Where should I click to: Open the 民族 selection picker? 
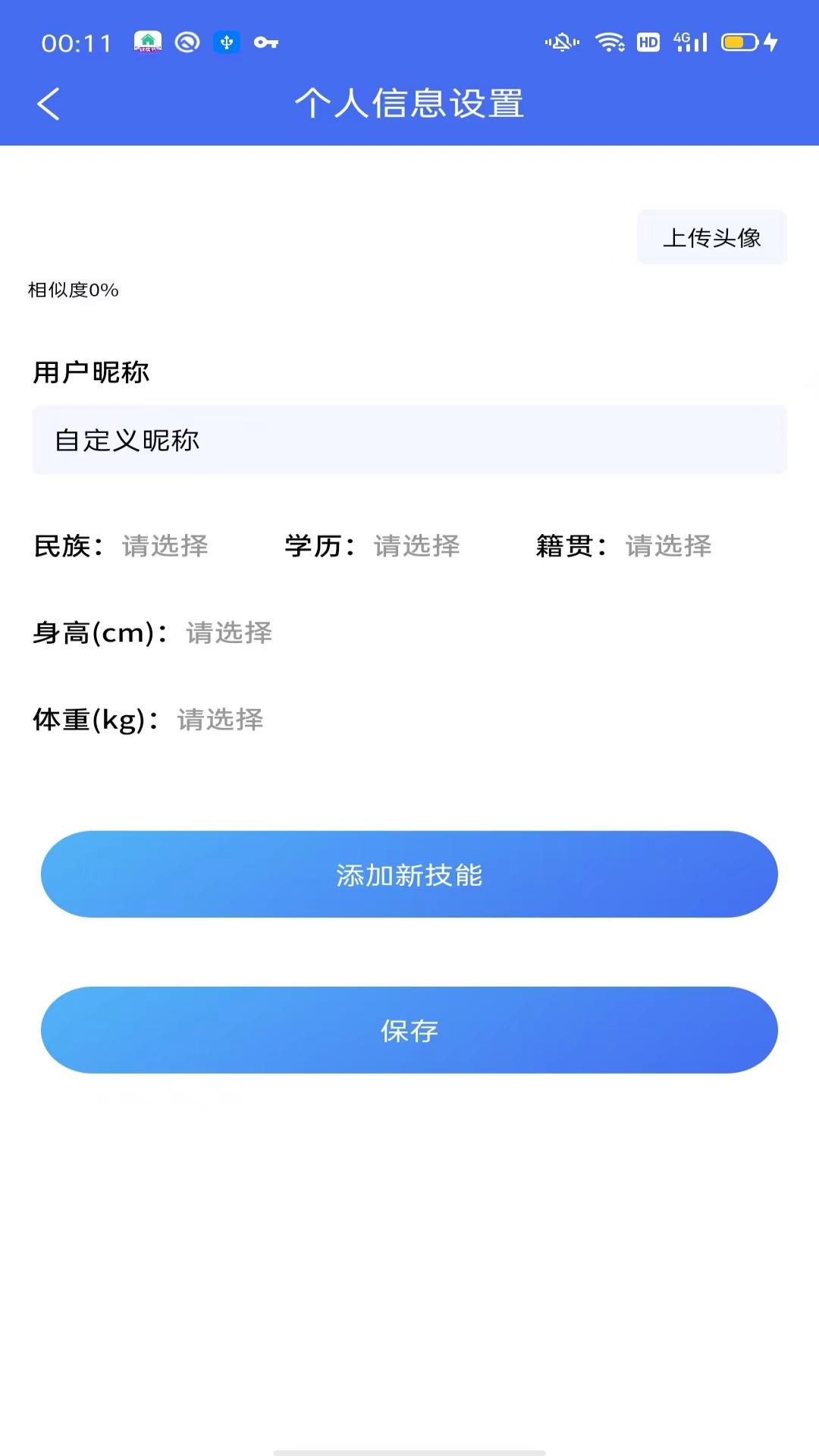tap(165, 546)
